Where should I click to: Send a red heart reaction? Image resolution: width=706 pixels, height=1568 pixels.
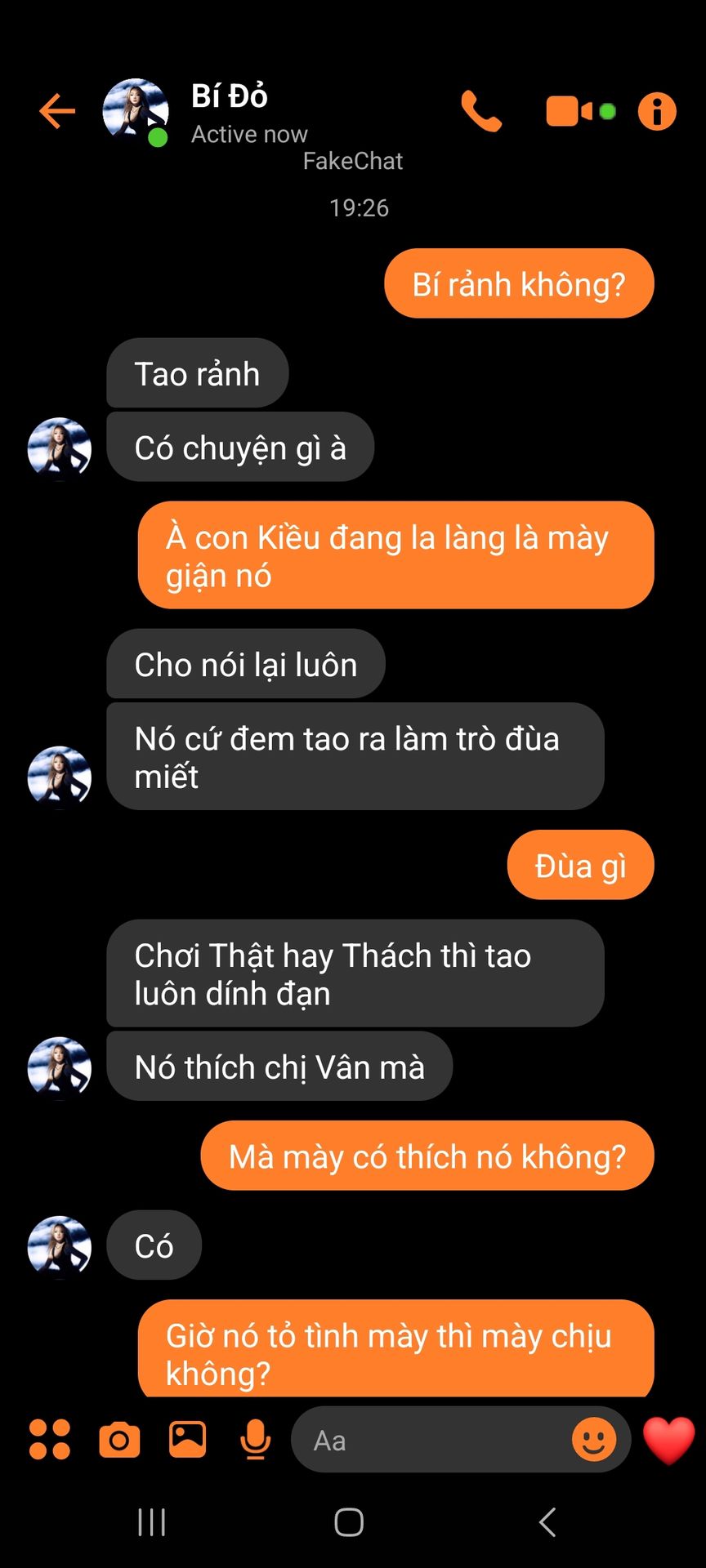[668, 1439]
